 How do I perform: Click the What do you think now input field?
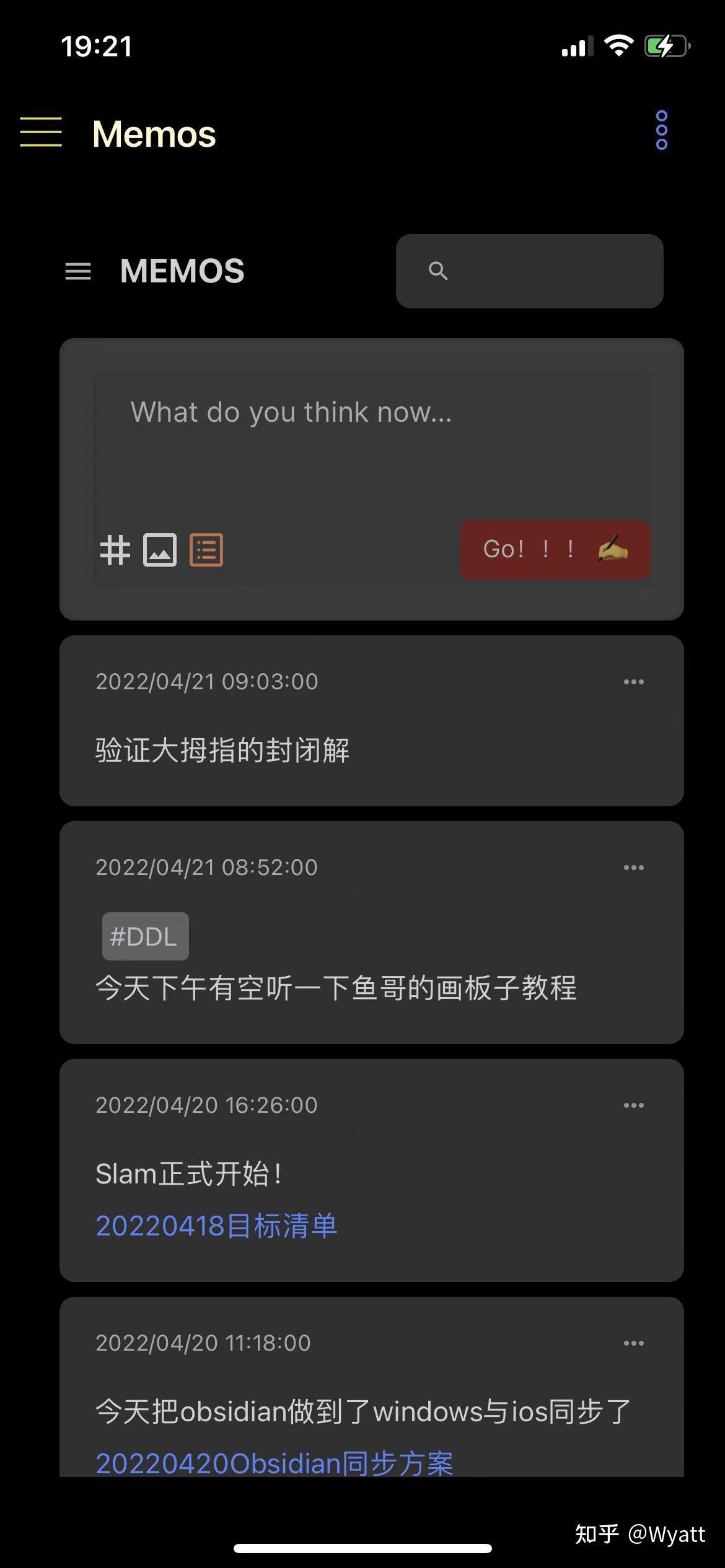pos(291,412)
